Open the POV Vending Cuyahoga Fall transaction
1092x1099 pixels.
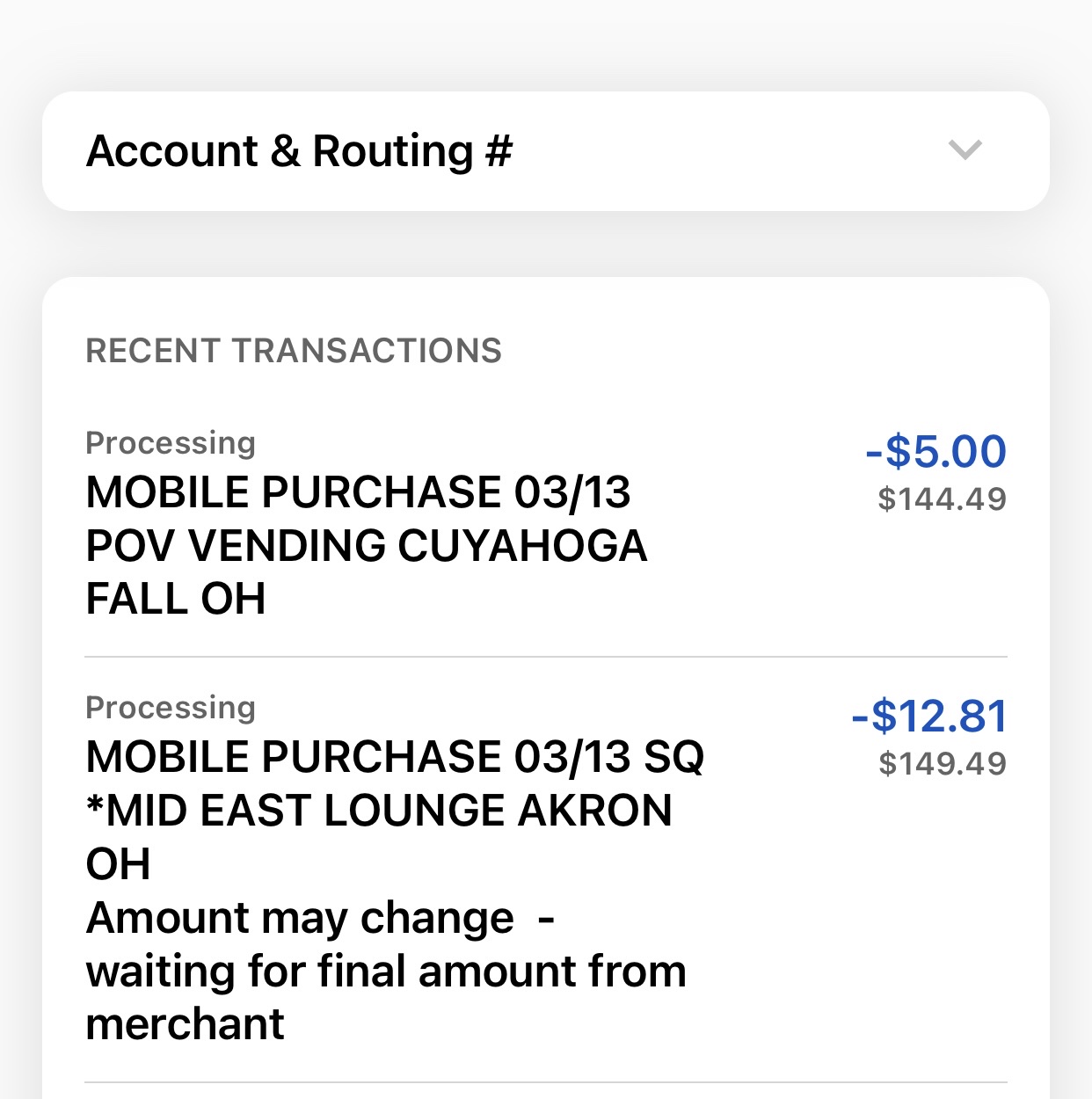[367, 544]
